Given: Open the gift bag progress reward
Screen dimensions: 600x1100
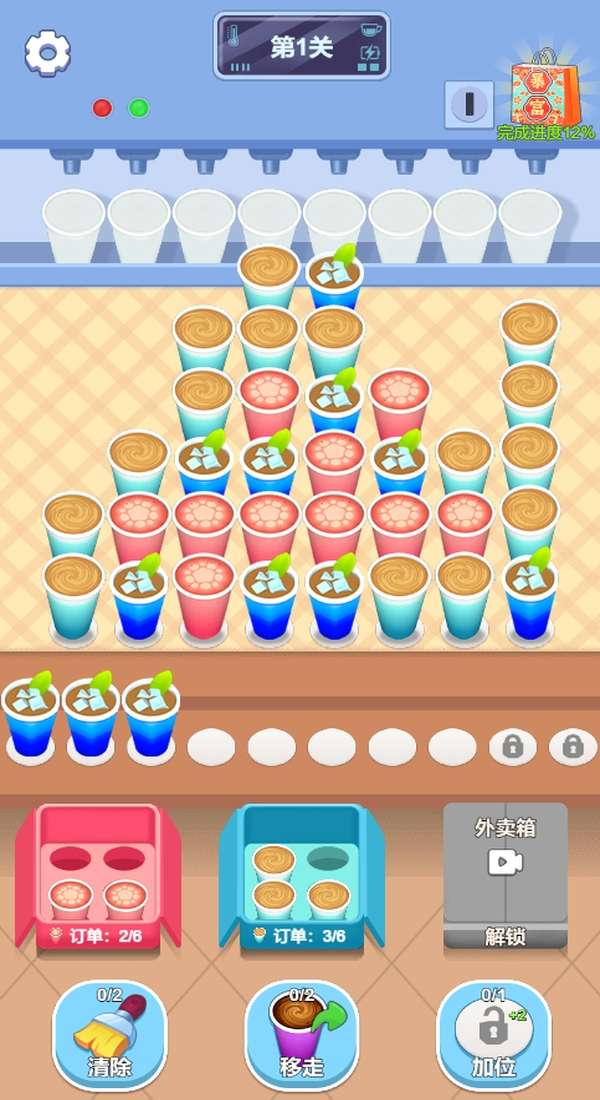Looking at the screenshot, I should (x=545, y=91).
